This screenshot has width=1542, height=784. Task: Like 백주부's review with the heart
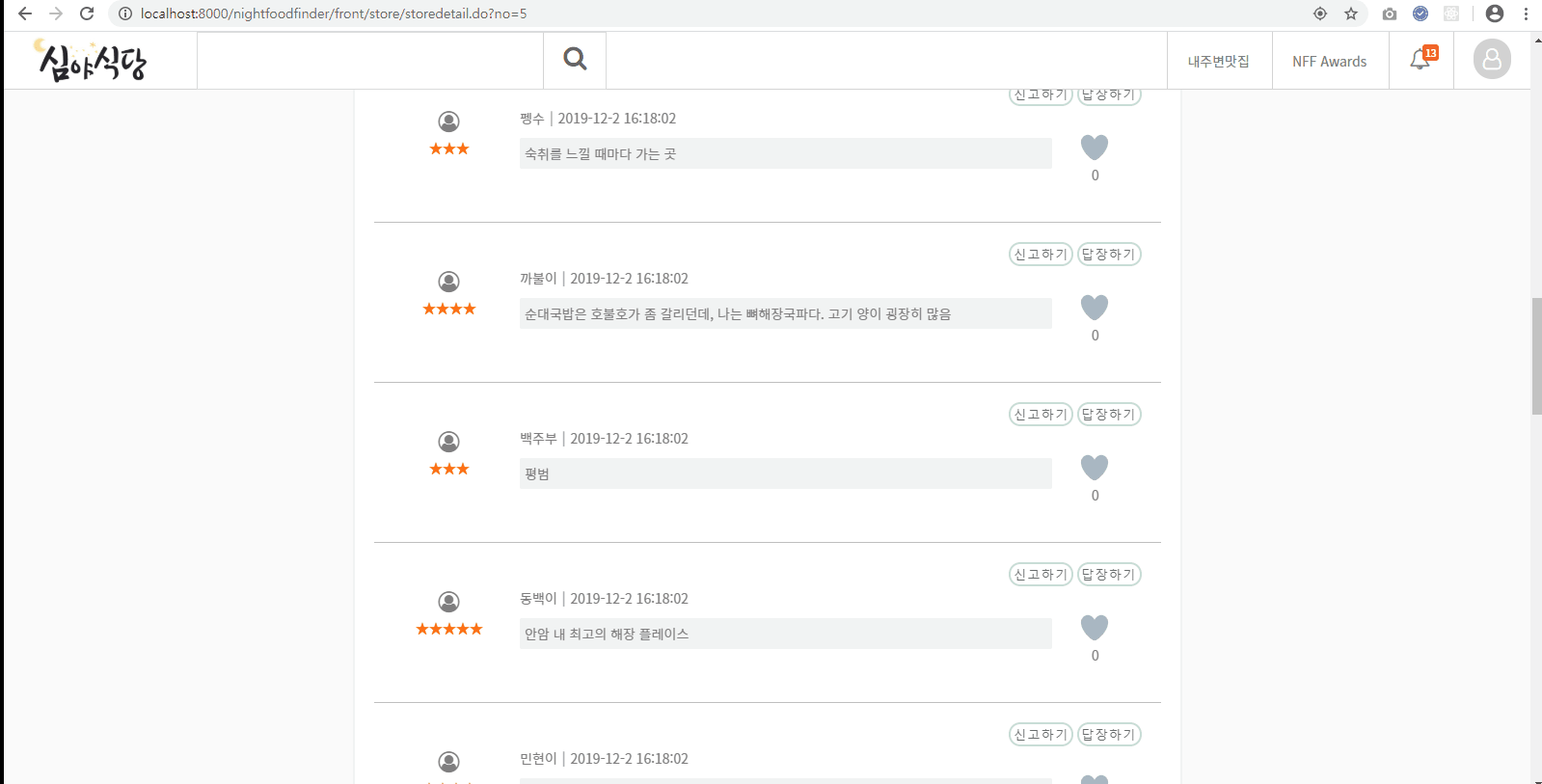pyautogui.click(x=1095, y=468)
